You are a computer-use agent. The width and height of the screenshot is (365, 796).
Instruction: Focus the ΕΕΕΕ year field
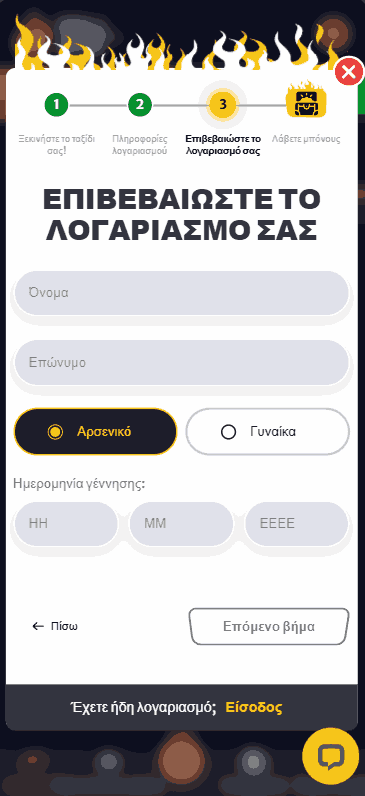click(297, 524)
